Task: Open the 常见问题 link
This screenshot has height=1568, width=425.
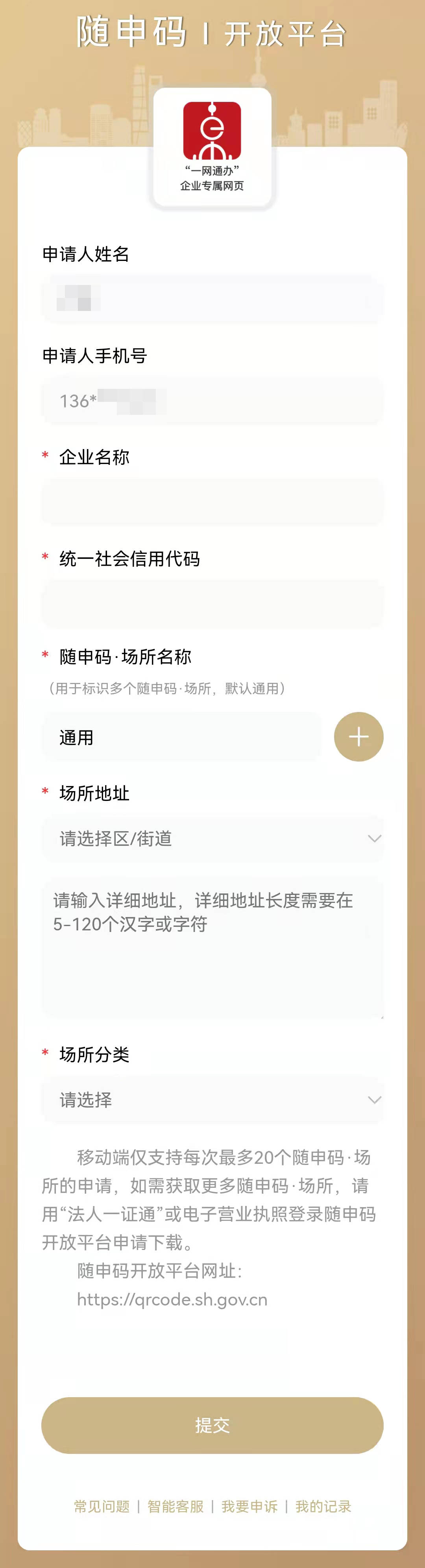Action: click(102, 1507)
